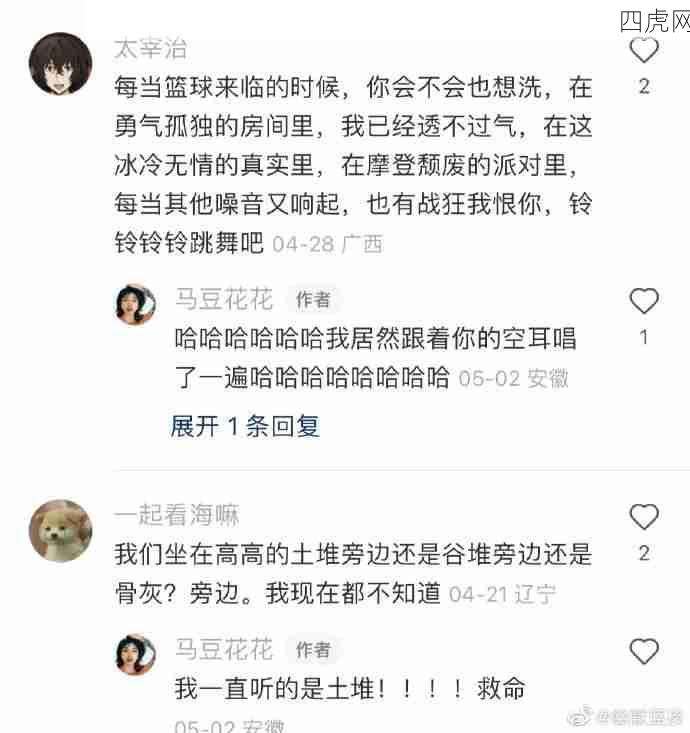Like 马豆花花's reply about 土堆
690x733 pixels.
[644, 652]
